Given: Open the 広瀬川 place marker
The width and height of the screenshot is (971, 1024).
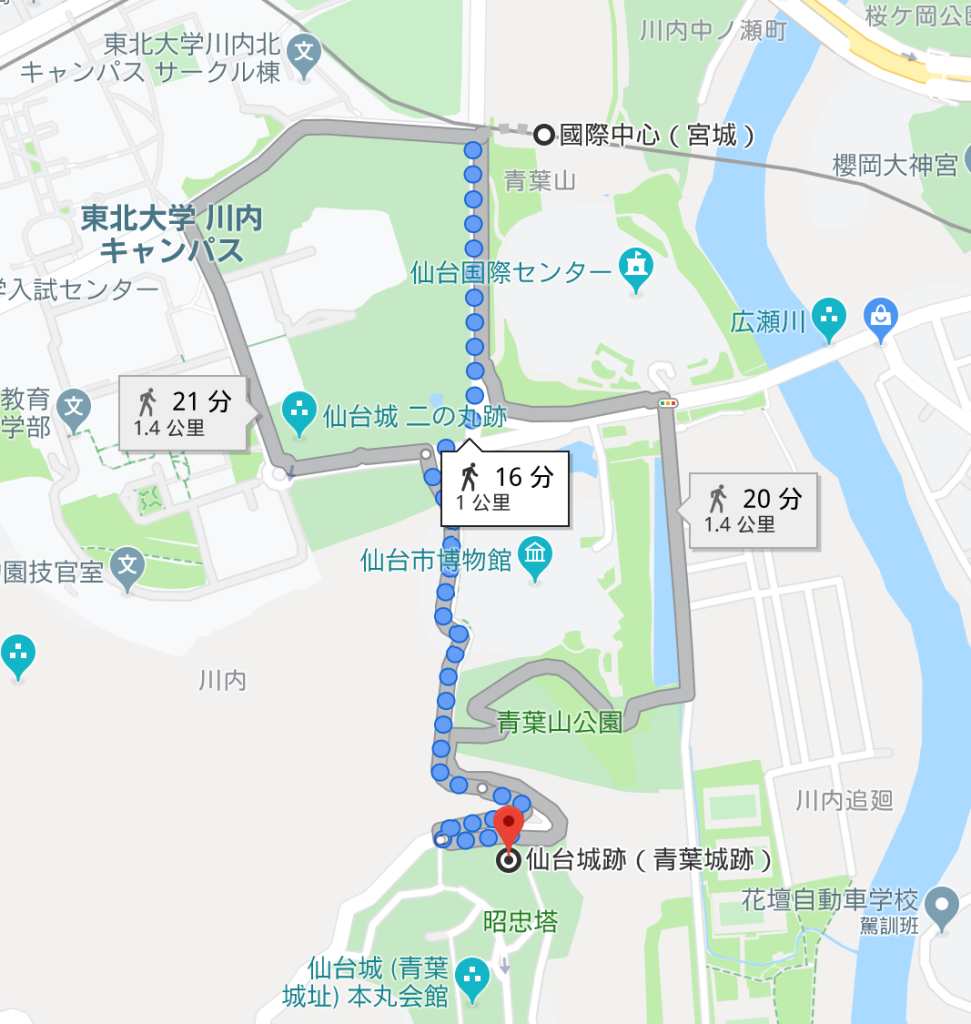Looking at the screenshot, I should tap(828, 319).
